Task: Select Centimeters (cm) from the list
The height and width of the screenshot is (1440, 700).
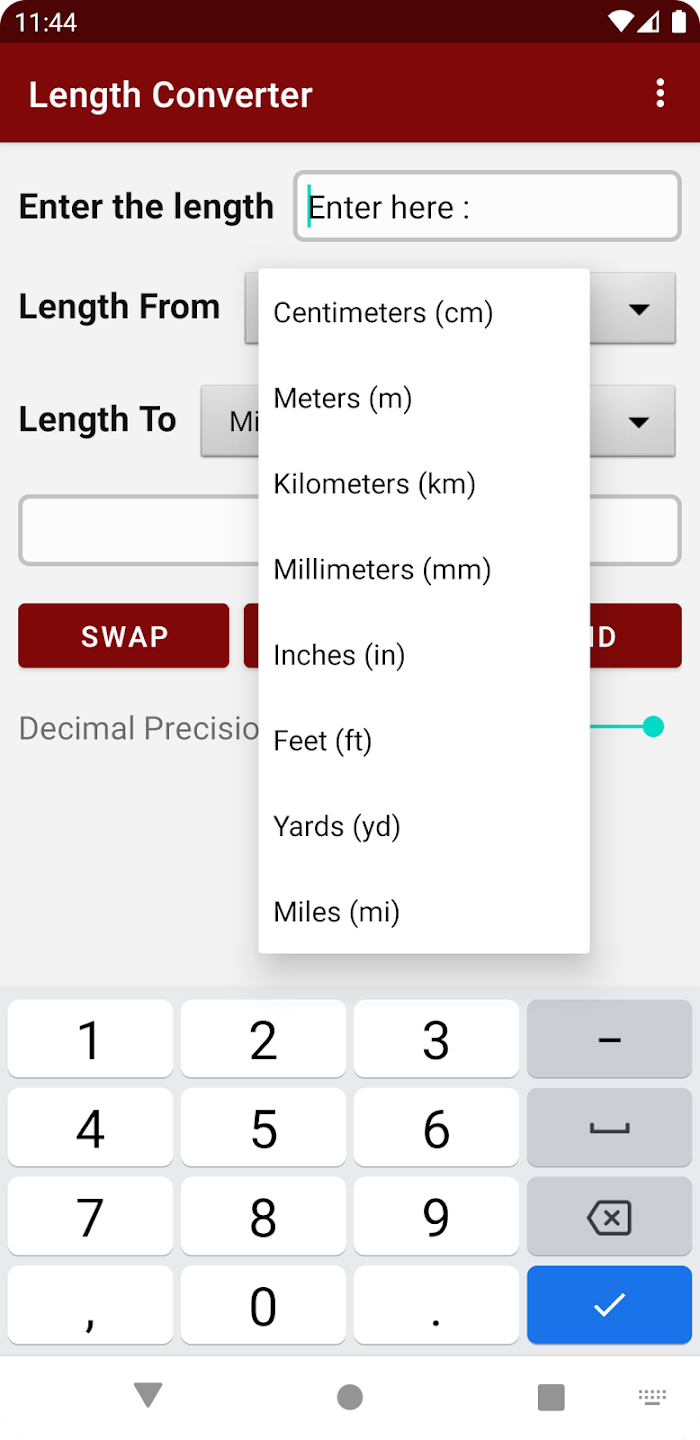Action: pyautogui.click(x=383, y=313)
